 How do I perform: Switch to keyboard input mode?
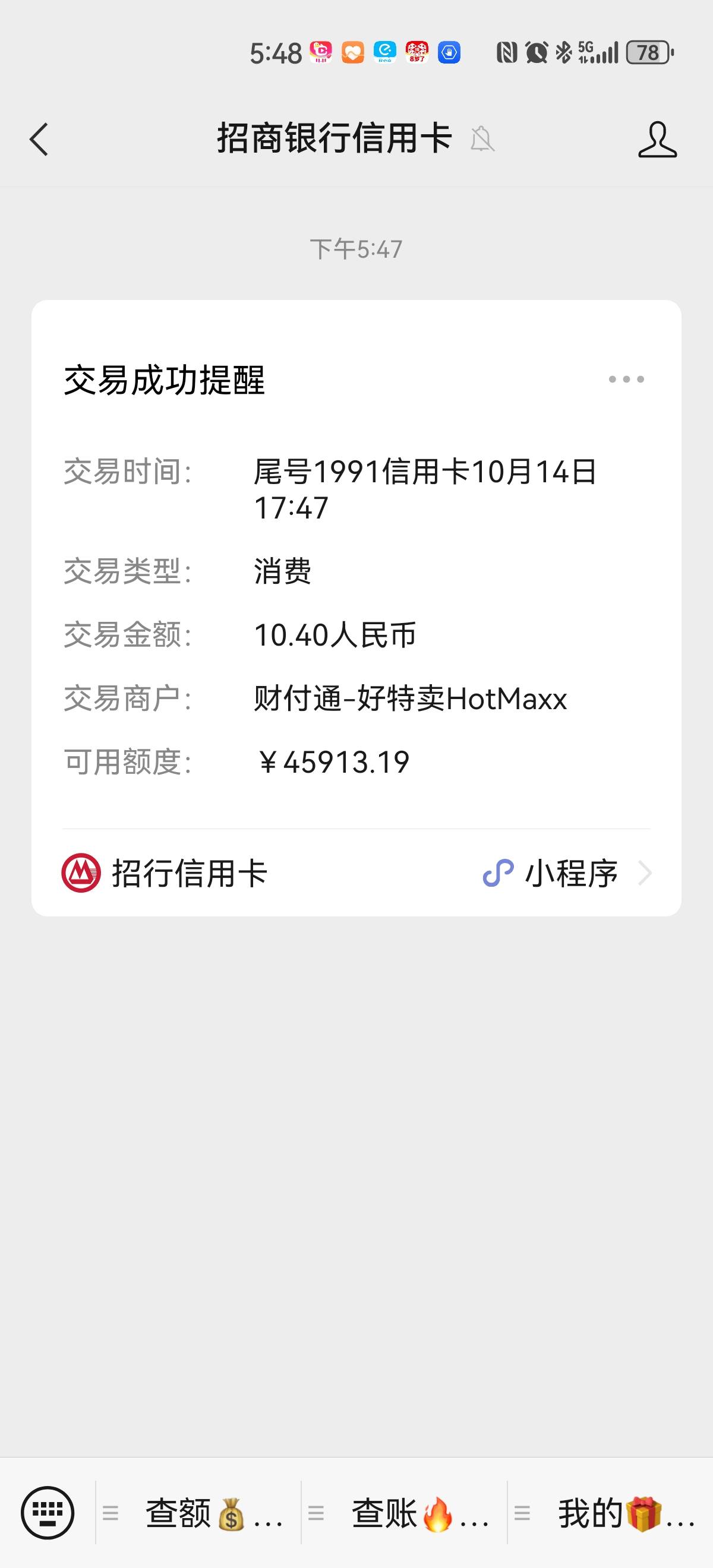pyautogui.click(x=48, y=1512)
